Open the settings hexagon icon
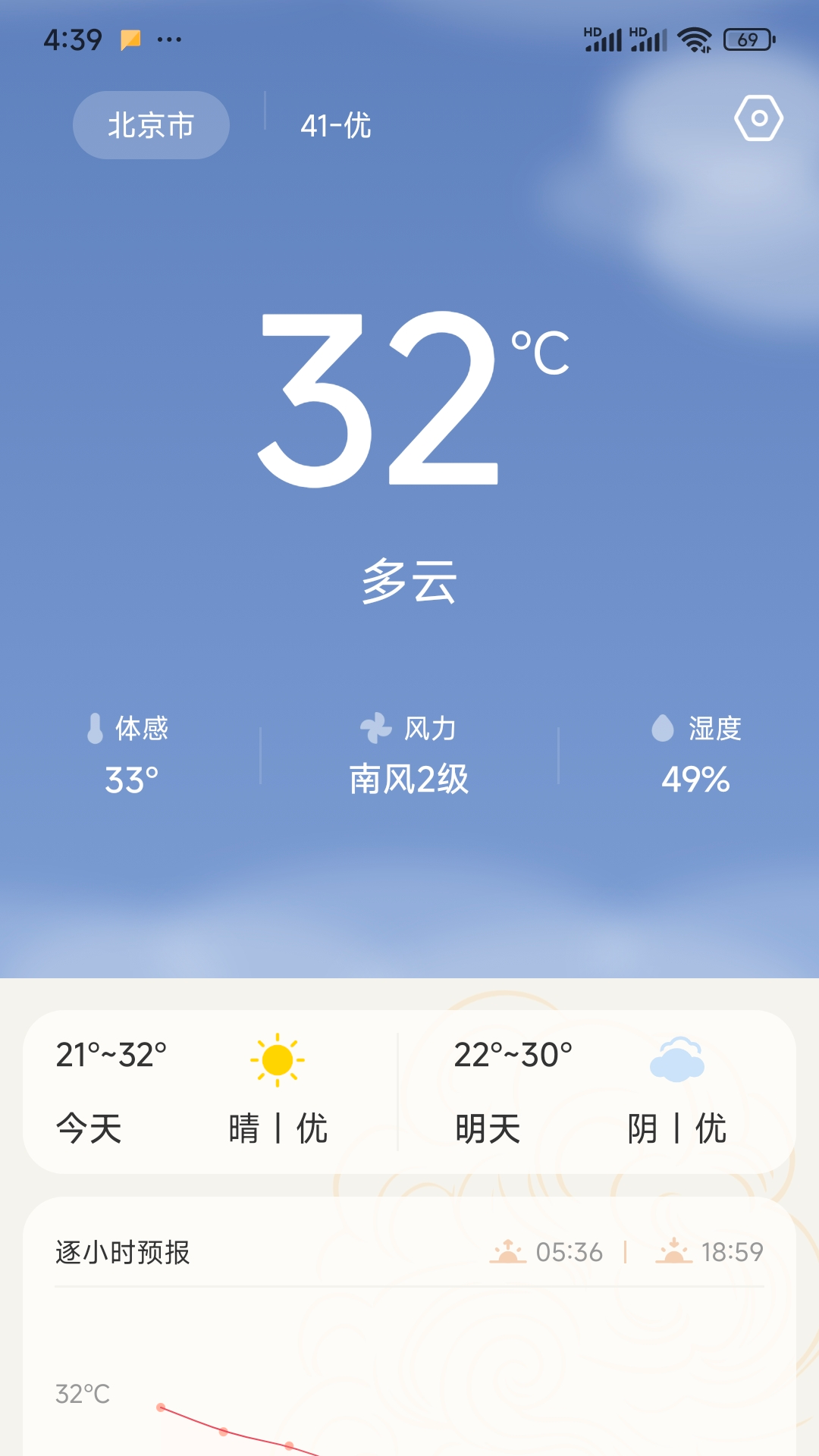819x1456 pixels. [758, 118]
